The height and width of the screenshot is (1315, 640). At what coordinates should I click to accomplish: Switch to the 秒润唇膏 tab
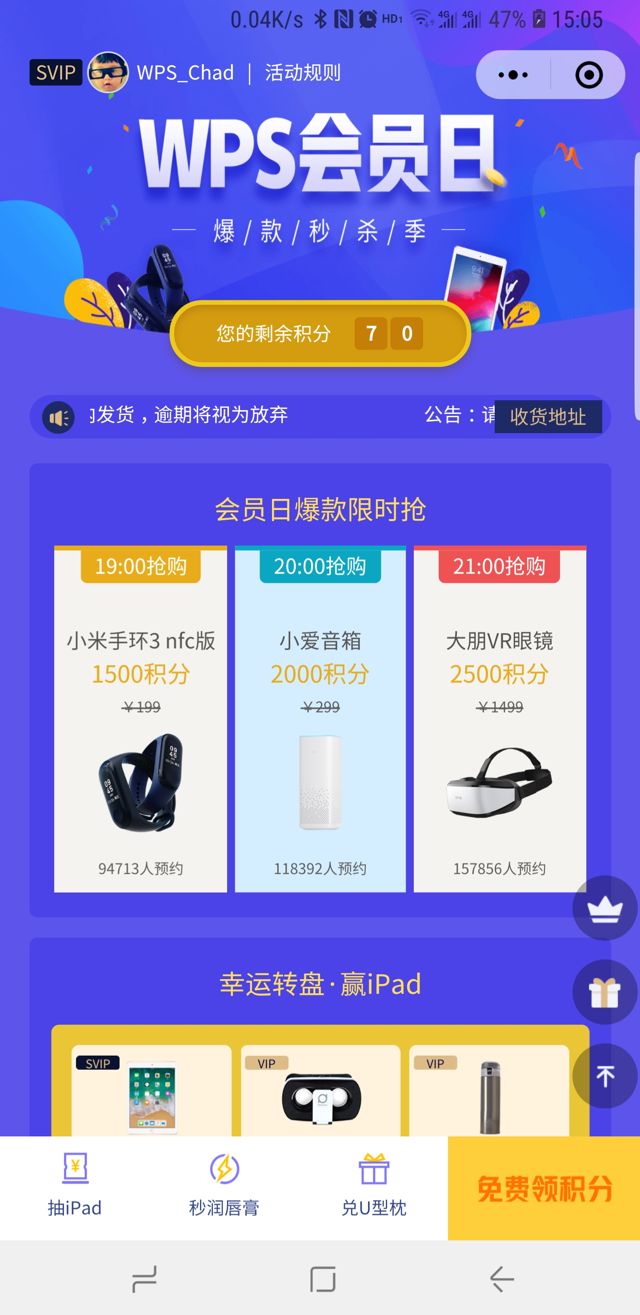(224, 1187)
